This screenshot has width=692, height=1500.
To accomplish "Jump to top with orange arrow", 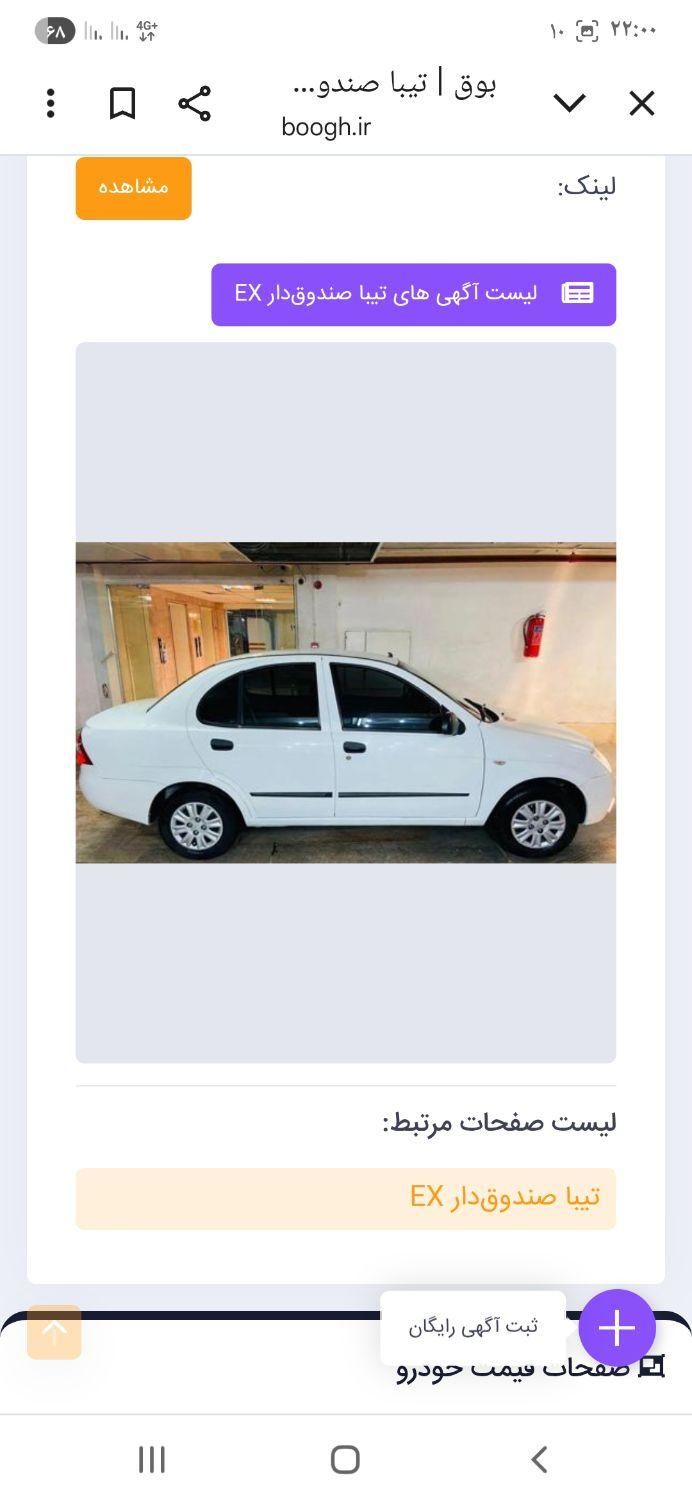I will coord(54,1331).
